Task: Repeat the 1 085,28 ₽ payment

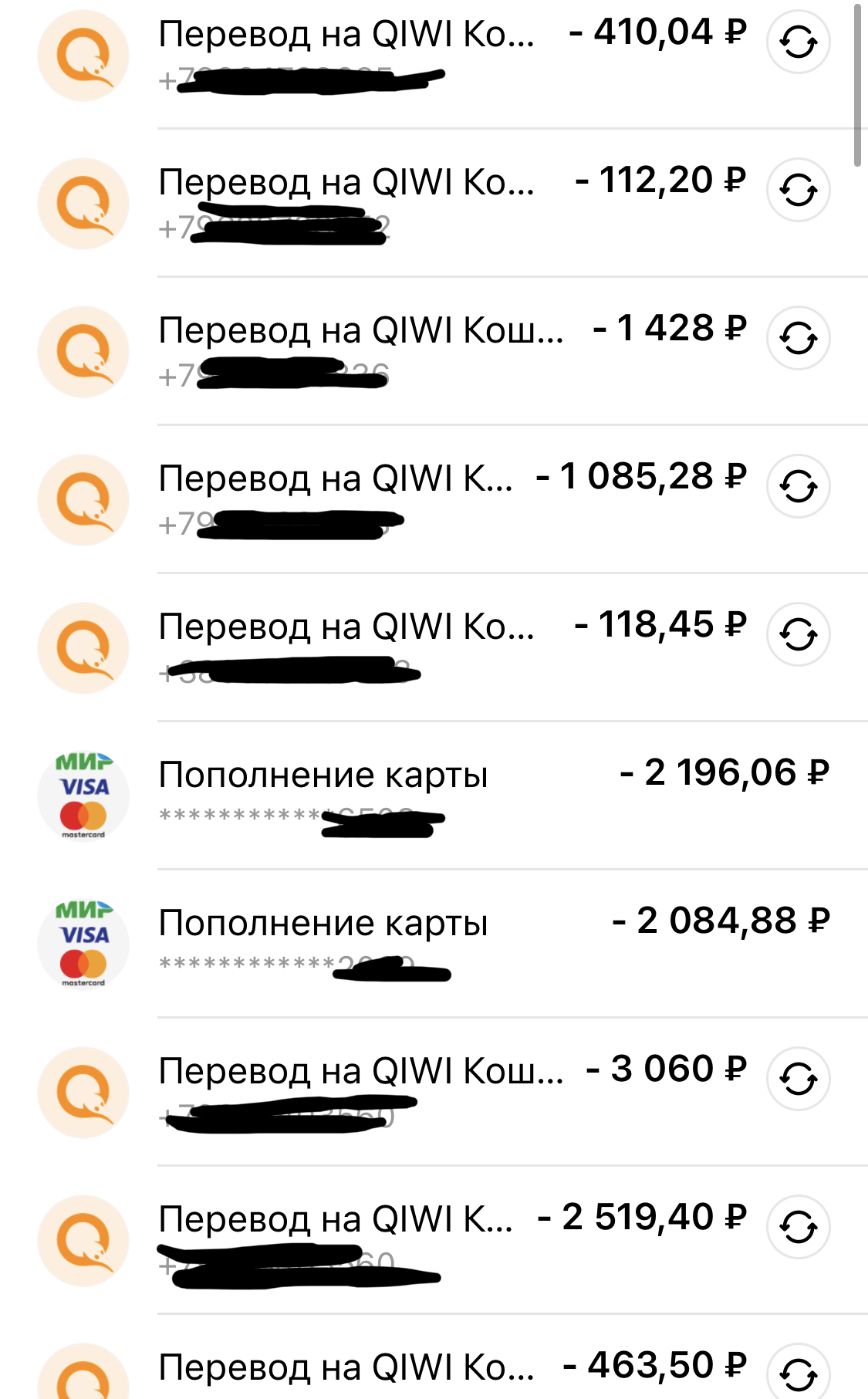Action: click(798, 486)
